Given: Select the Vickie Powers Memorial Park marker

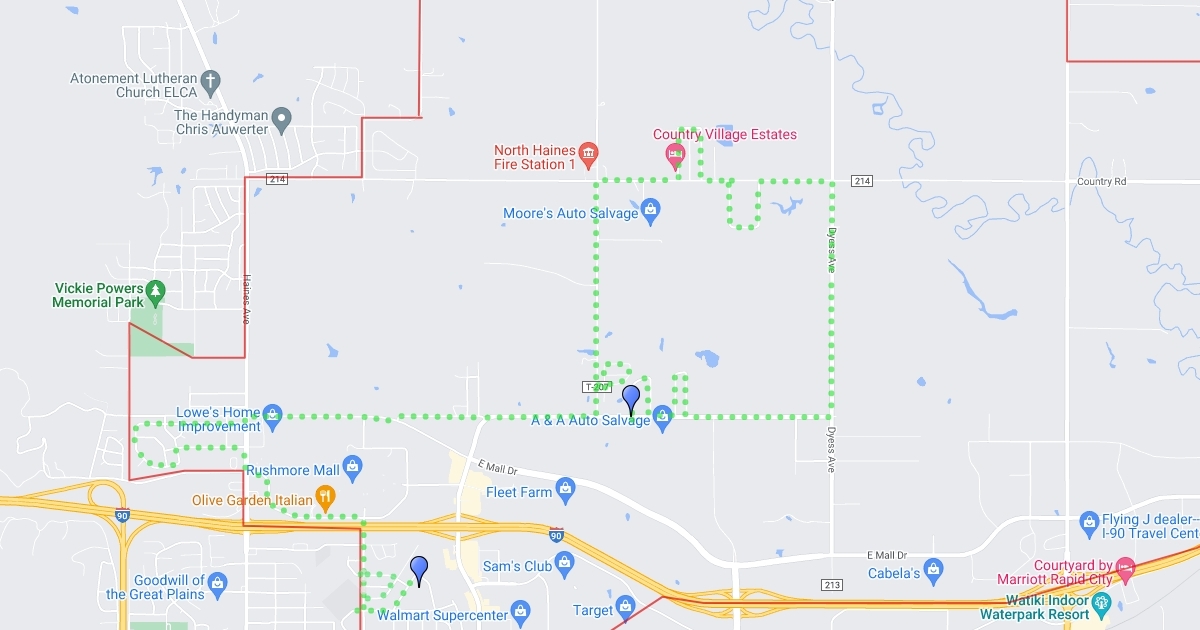Looking at the screenshot, I should [x=155, y=291].
